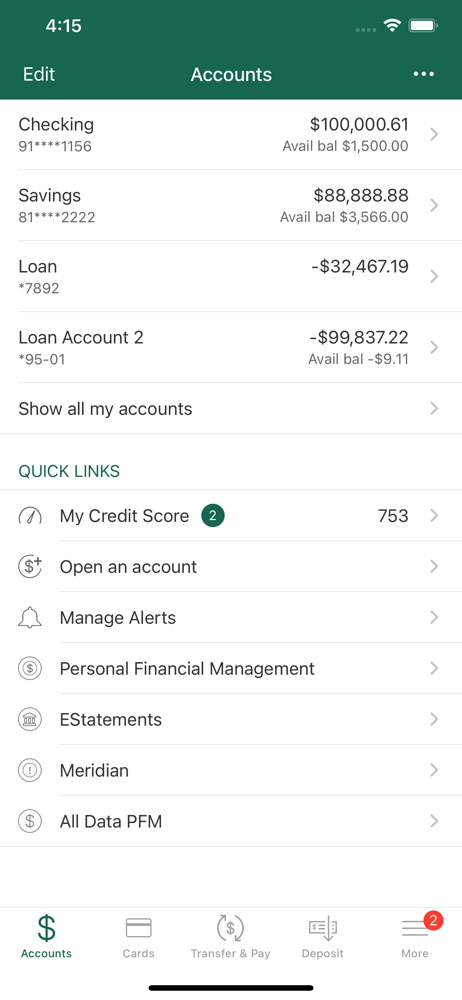This screenshot has height=1000, width=462.
Task: Launch All Data PFM
Action: [231, 821]
